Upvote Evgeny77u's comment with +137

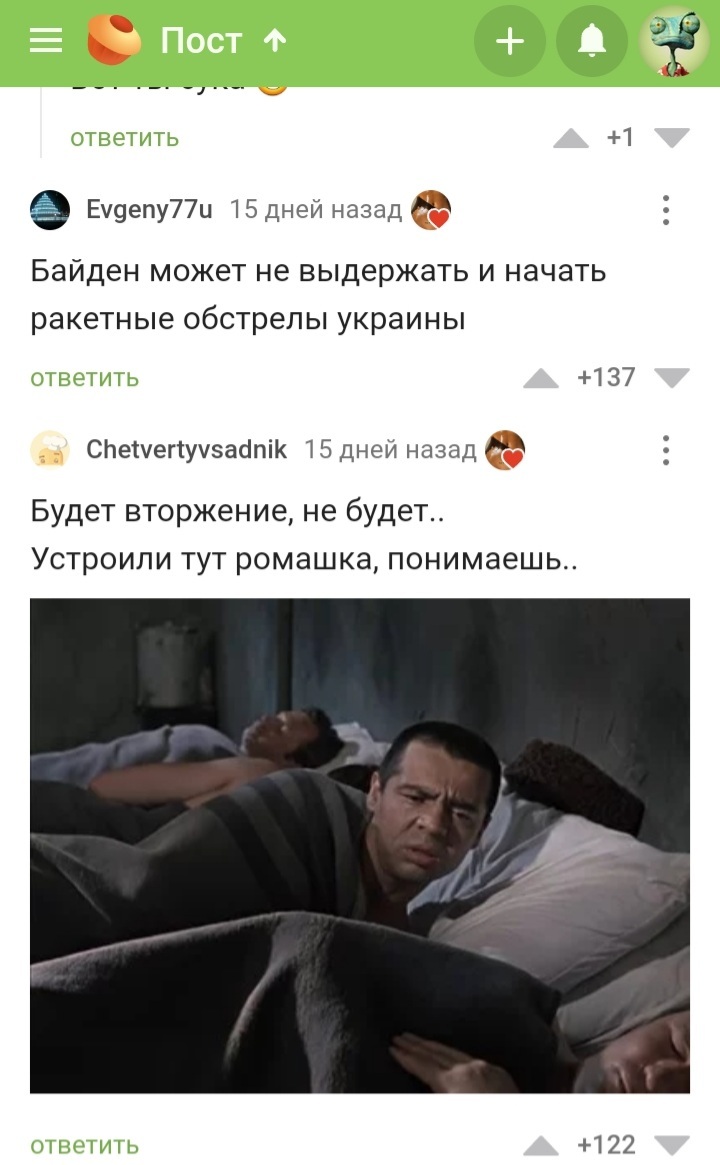point(541,378)
